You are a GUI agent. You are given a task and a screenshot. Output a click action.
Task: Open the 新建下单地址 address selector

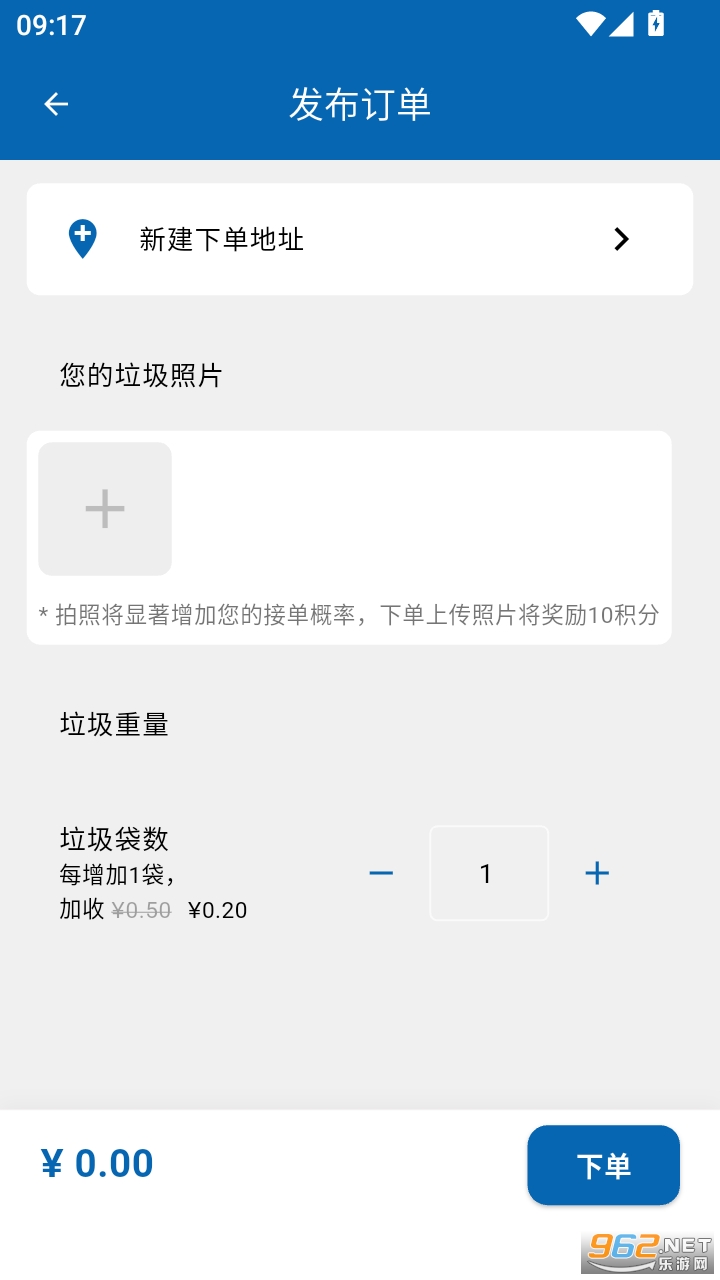(x=222, y=239)
